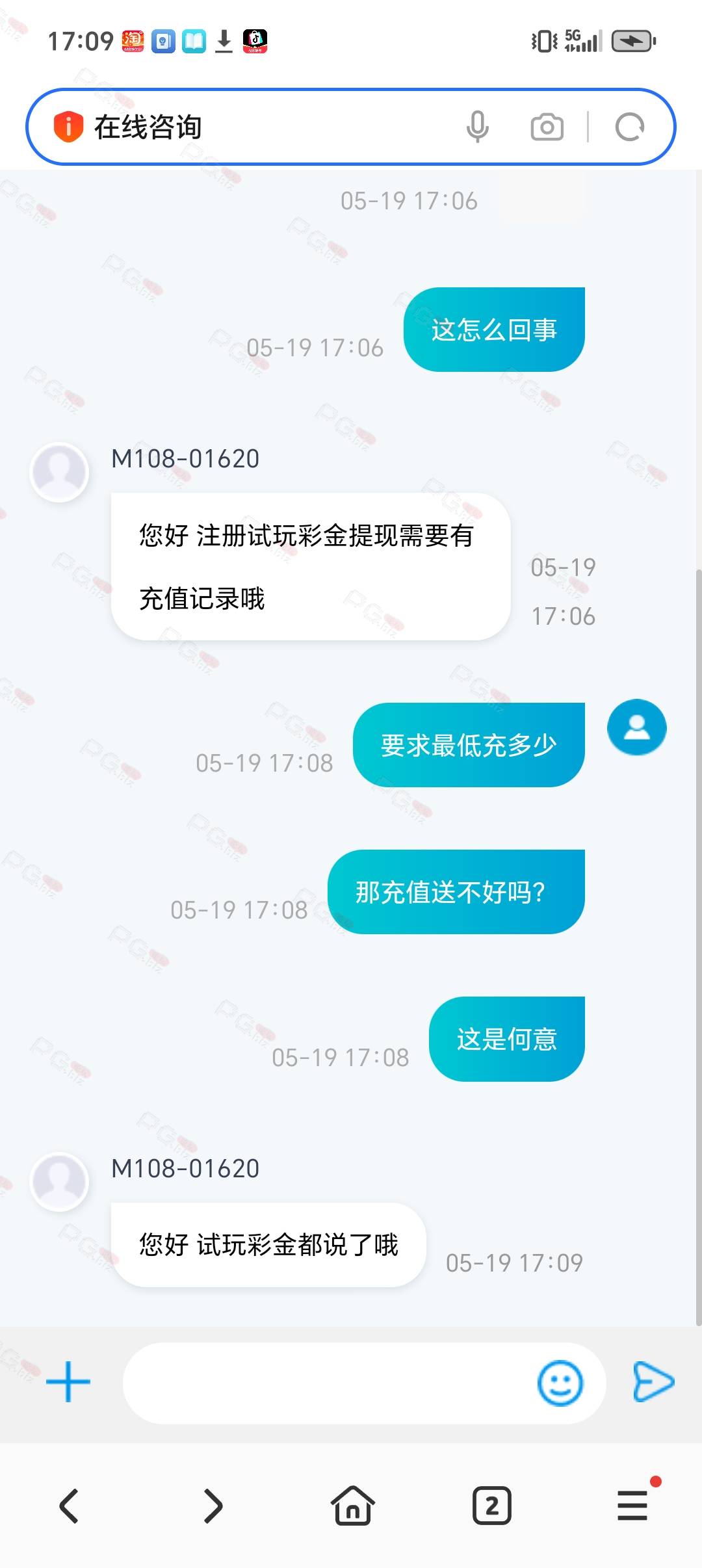Open the emoji picker
The width and height of the screenshot is (702, 1568).
coord(560,1383)
